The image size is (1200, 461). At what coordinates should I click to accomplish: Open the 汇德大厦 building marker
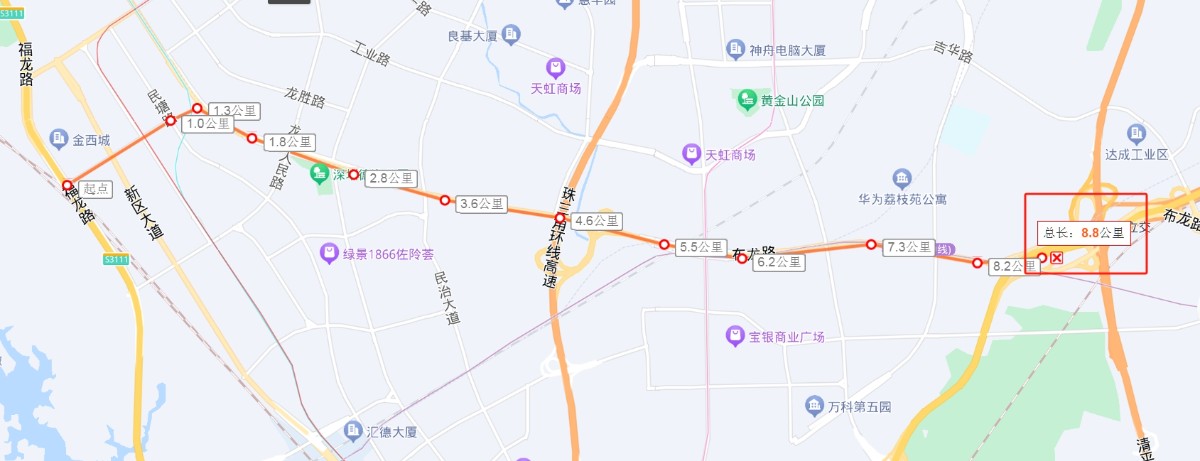(x=351, y=431)
